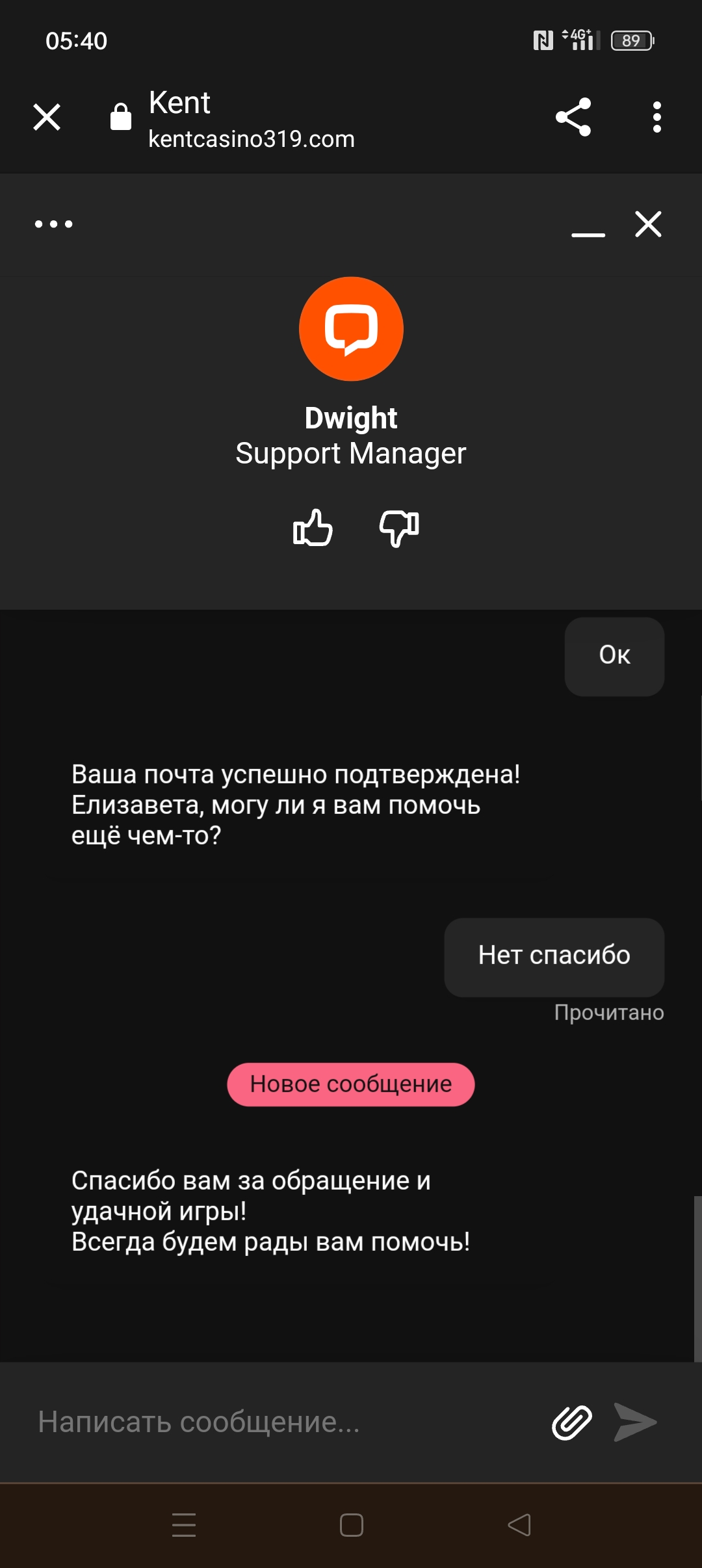The width and height of the screenshot is (702, 1568).
Task: Close the support chat widget
Action: coord(648,224)
